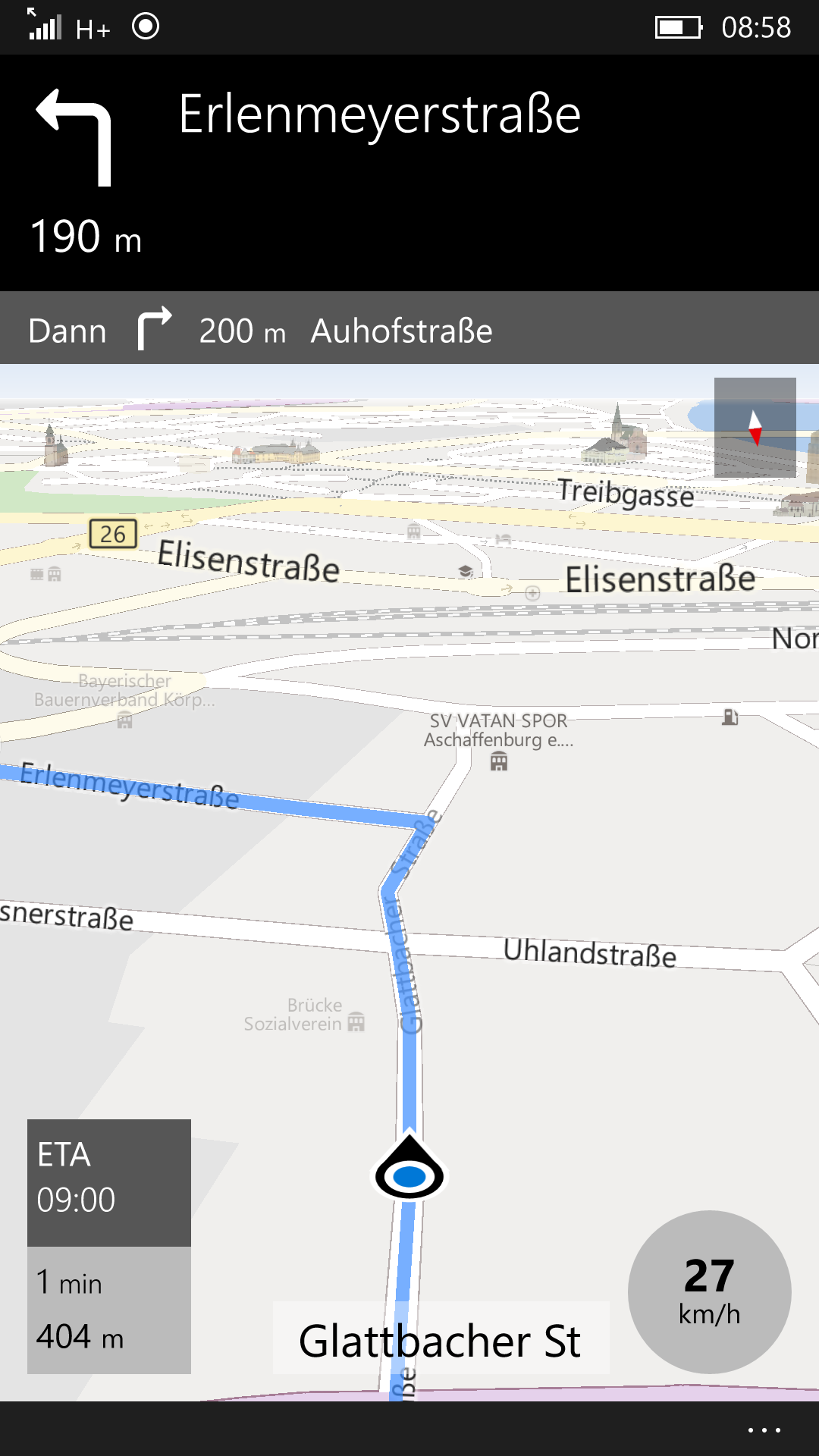Show the next turn onto Auhofstraße

click(x=409, y=331)
